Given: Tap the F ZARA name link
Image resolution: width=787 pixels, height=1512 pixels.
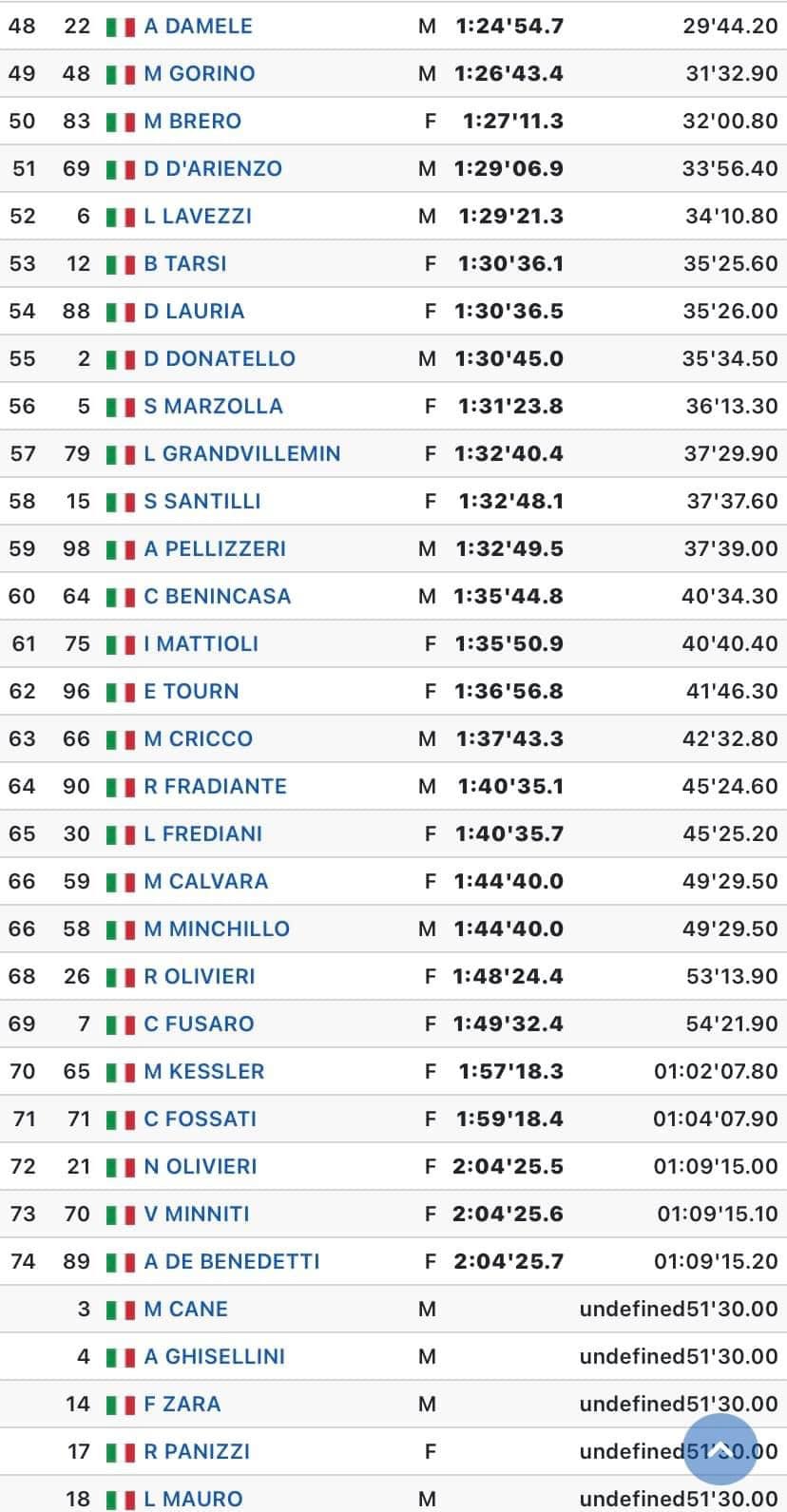Looking at the screenshot, I should tap(182, 1404).
